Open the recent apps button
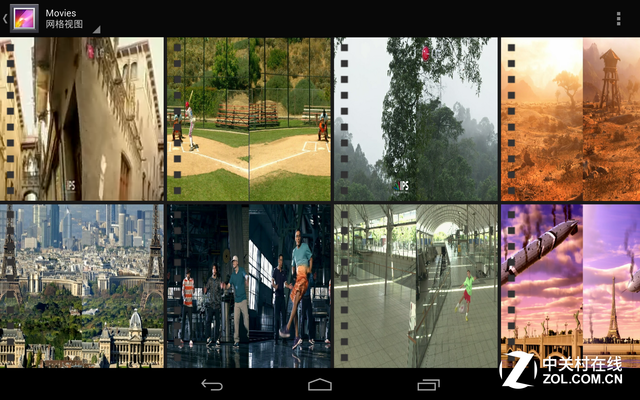This screenshot has height=400, width=640. tap(428, 385)
